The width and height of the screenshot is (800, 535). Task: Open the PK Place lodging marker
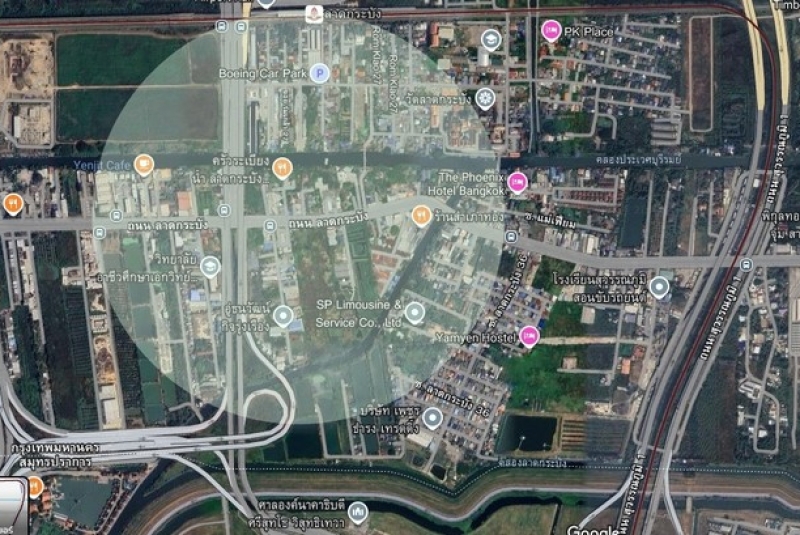click(550, 30)
